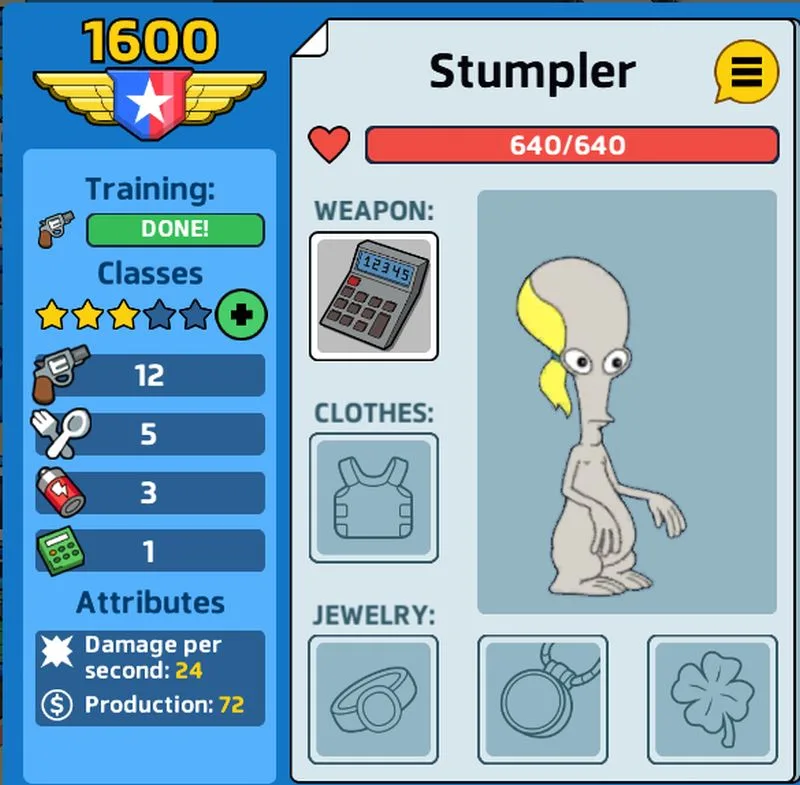800x785 pixels.
Task: Open the calculator weapon slot
Action: (x=373, y=296)
